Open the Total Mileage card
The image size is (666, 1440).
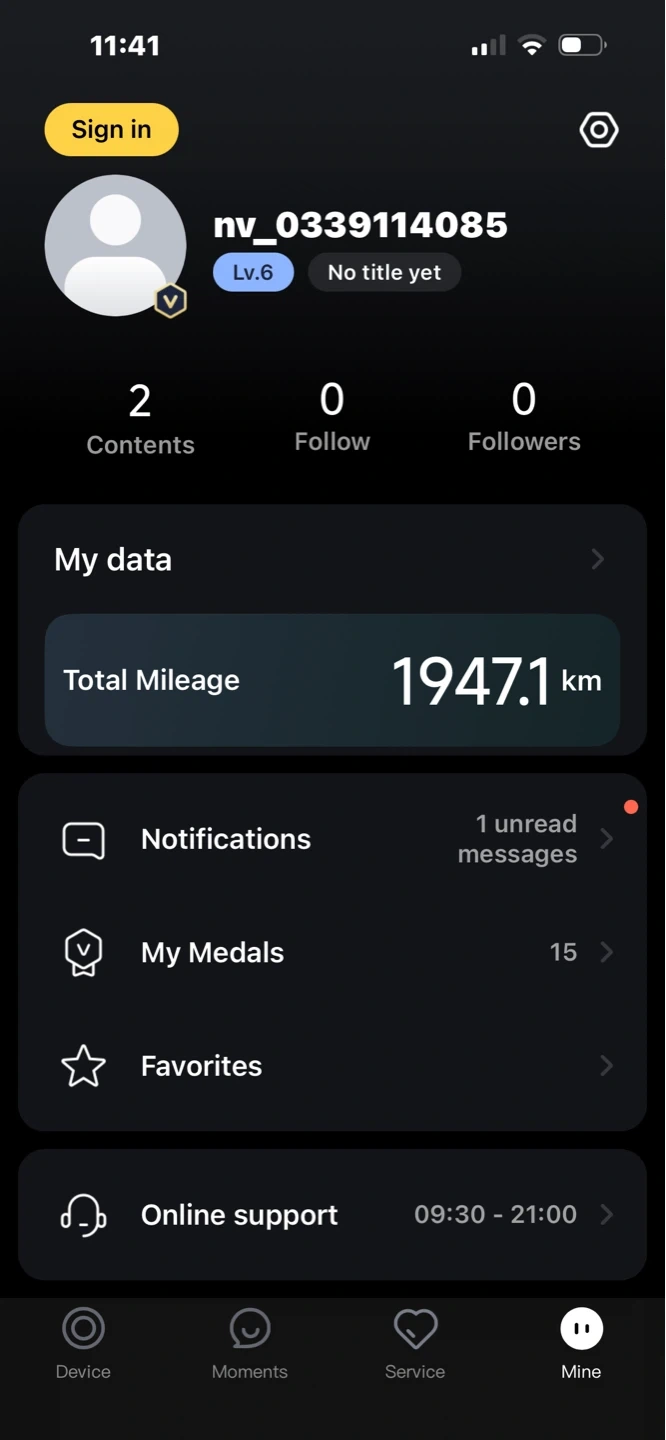(332, 680)
